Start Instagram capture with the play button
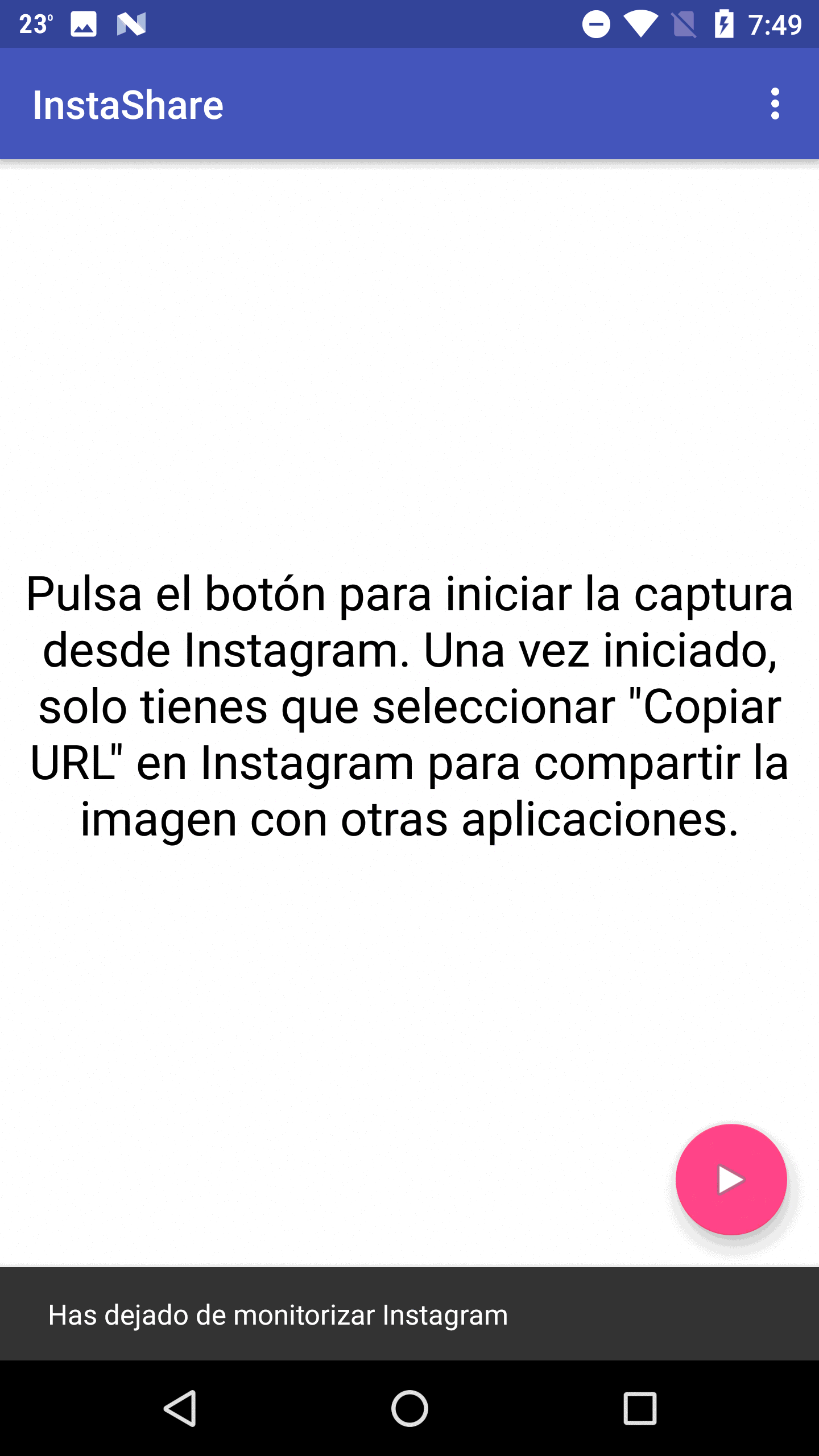 [x=731, y=1179]
